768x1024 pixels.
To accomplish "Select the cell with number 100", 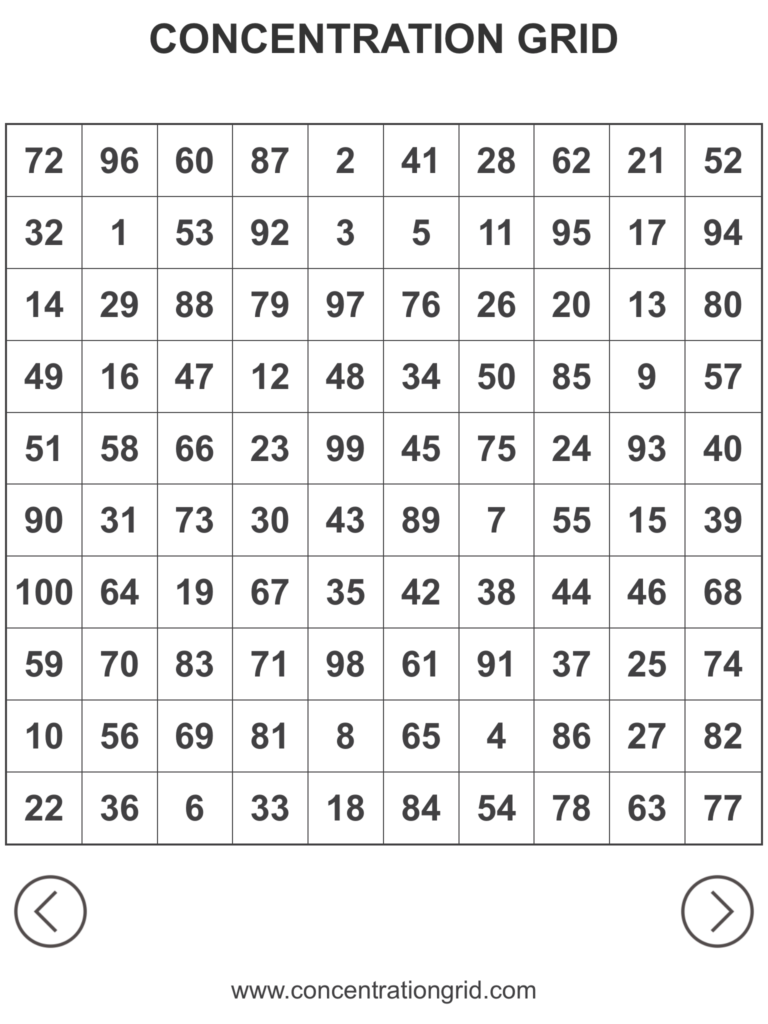I will click(x=44, y=593).
